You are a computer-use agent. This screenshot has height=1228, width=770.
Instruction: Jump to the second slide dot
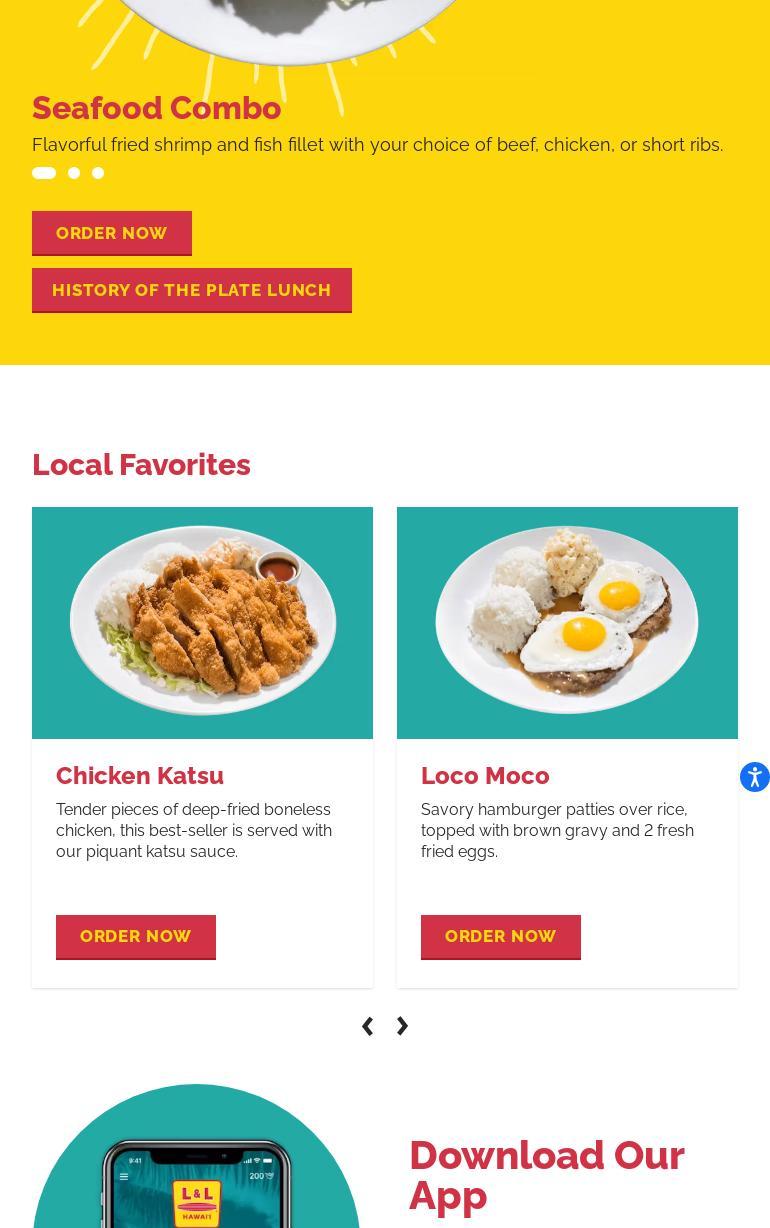click(x=74, y=173)
